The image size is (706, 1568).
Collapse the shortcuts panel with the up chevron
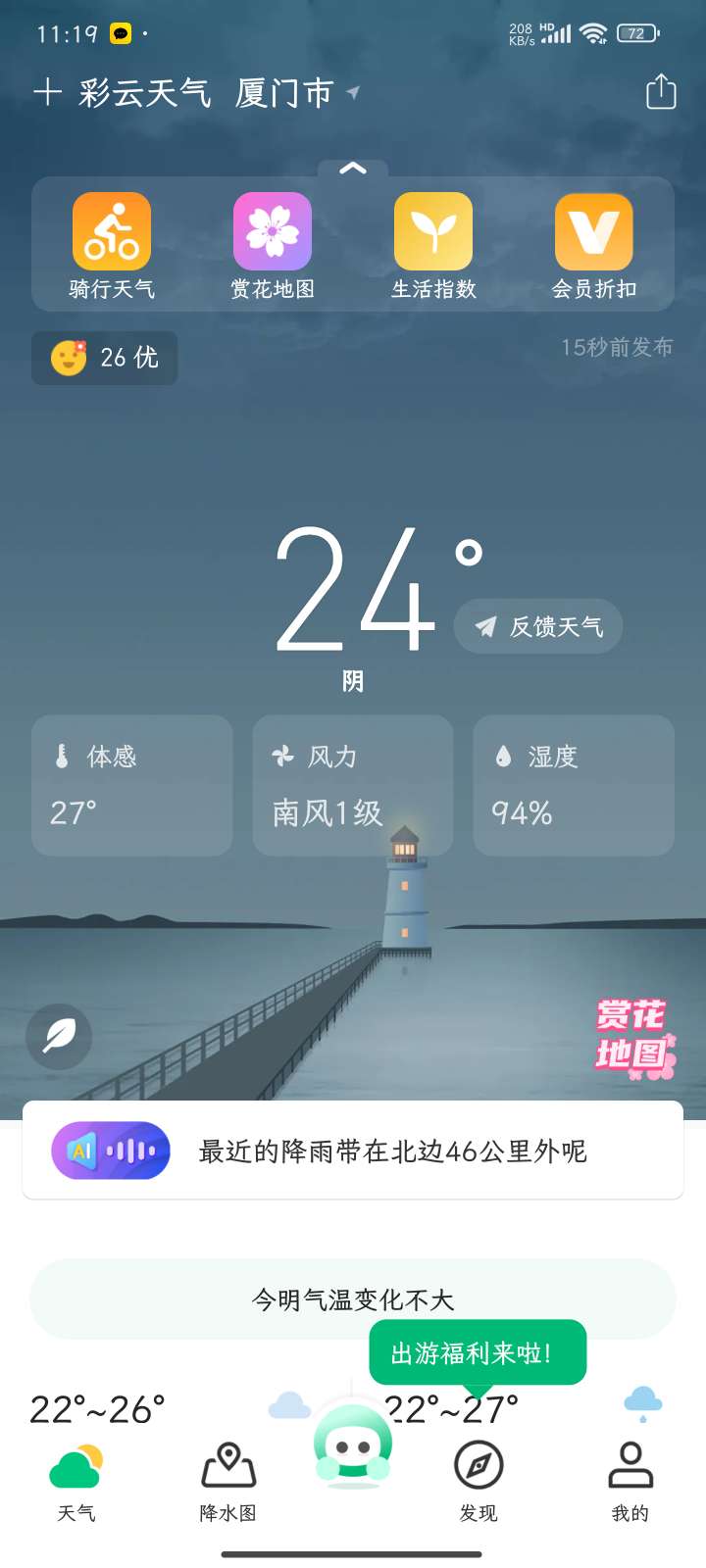click(x=353, y=169)
